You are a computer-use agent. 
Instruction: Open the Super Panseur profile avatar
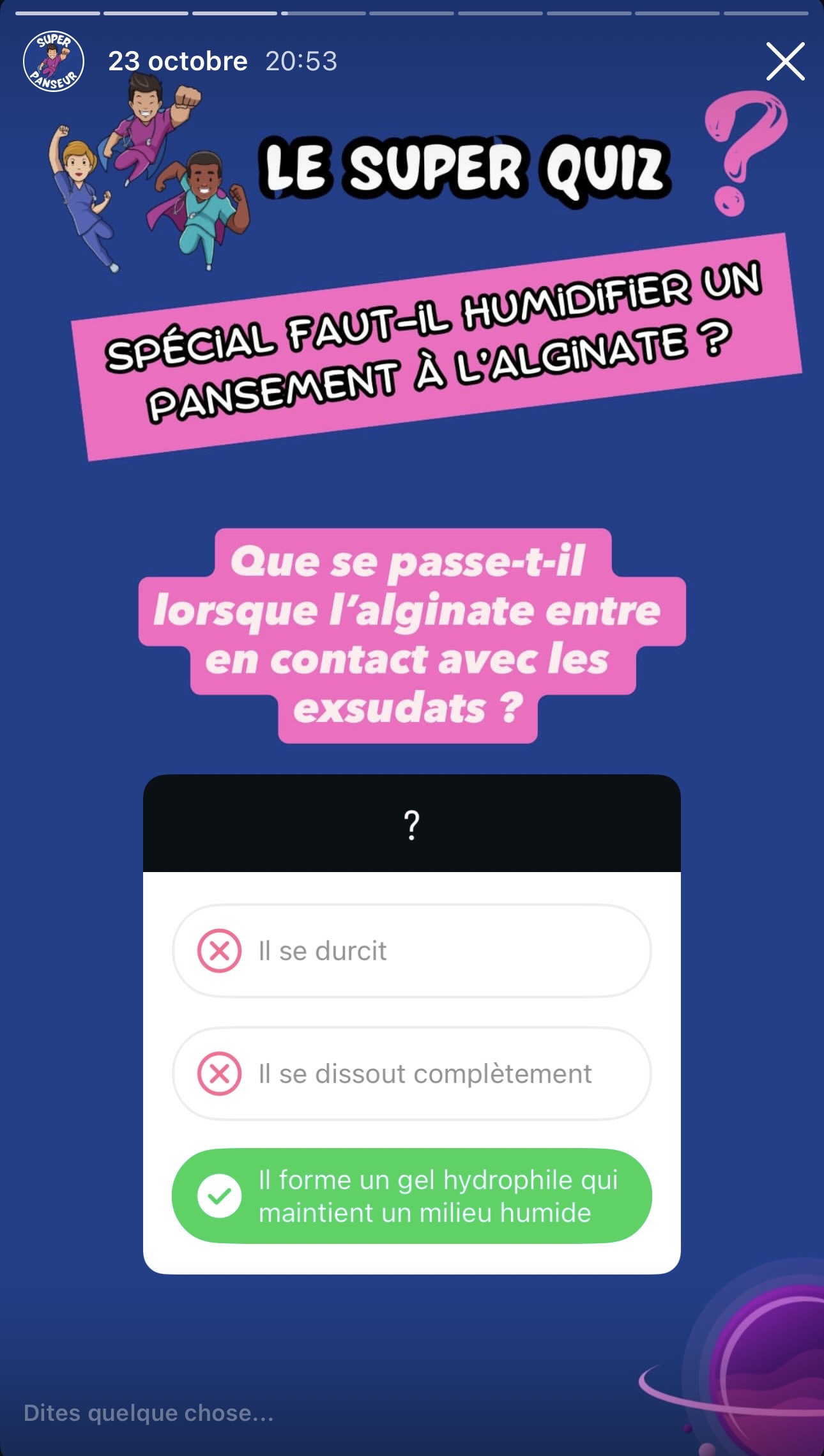tap(54, 61)
